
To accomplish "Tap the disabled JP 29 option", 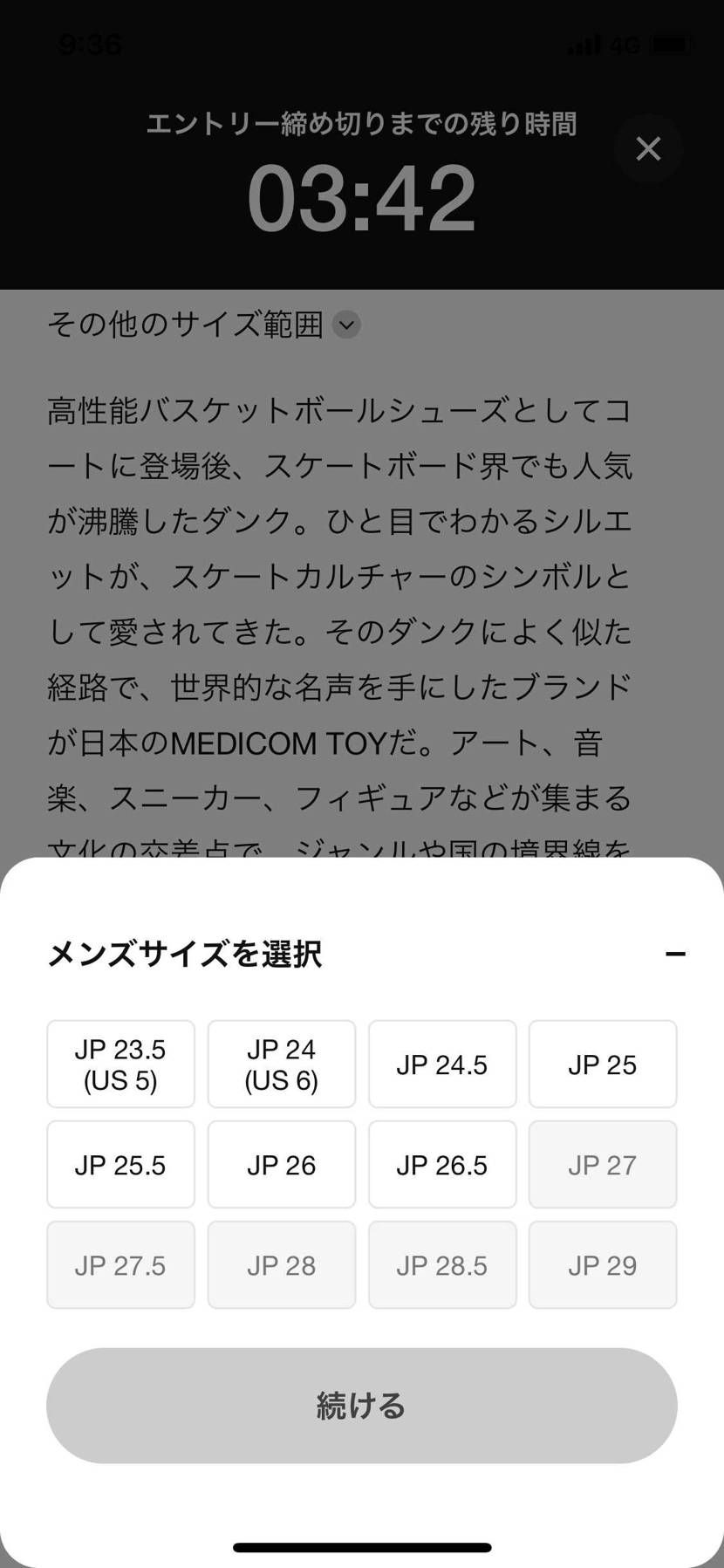I will (x=603, y=1264).
